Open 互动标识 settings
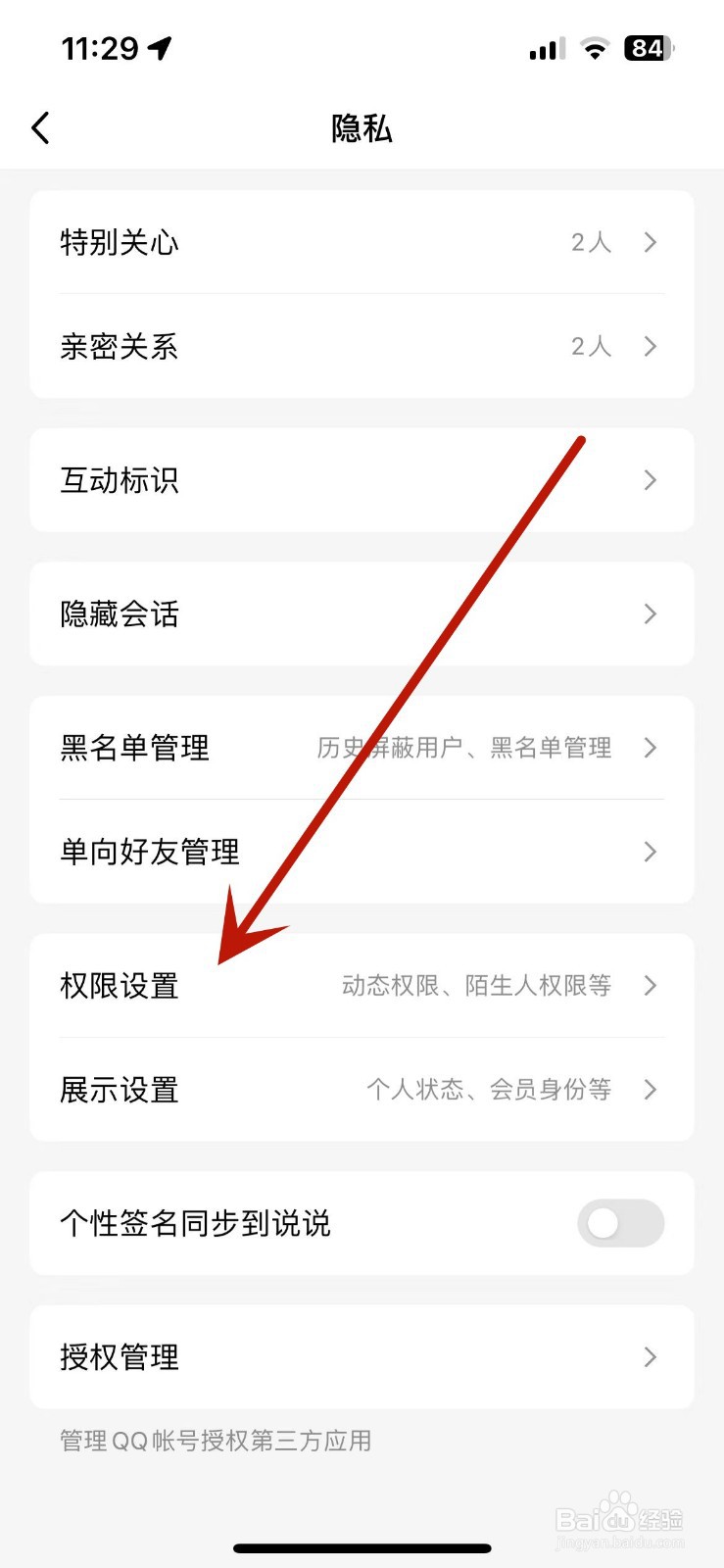The height and width of the screenshot is (1568, 724). [362, 480]
